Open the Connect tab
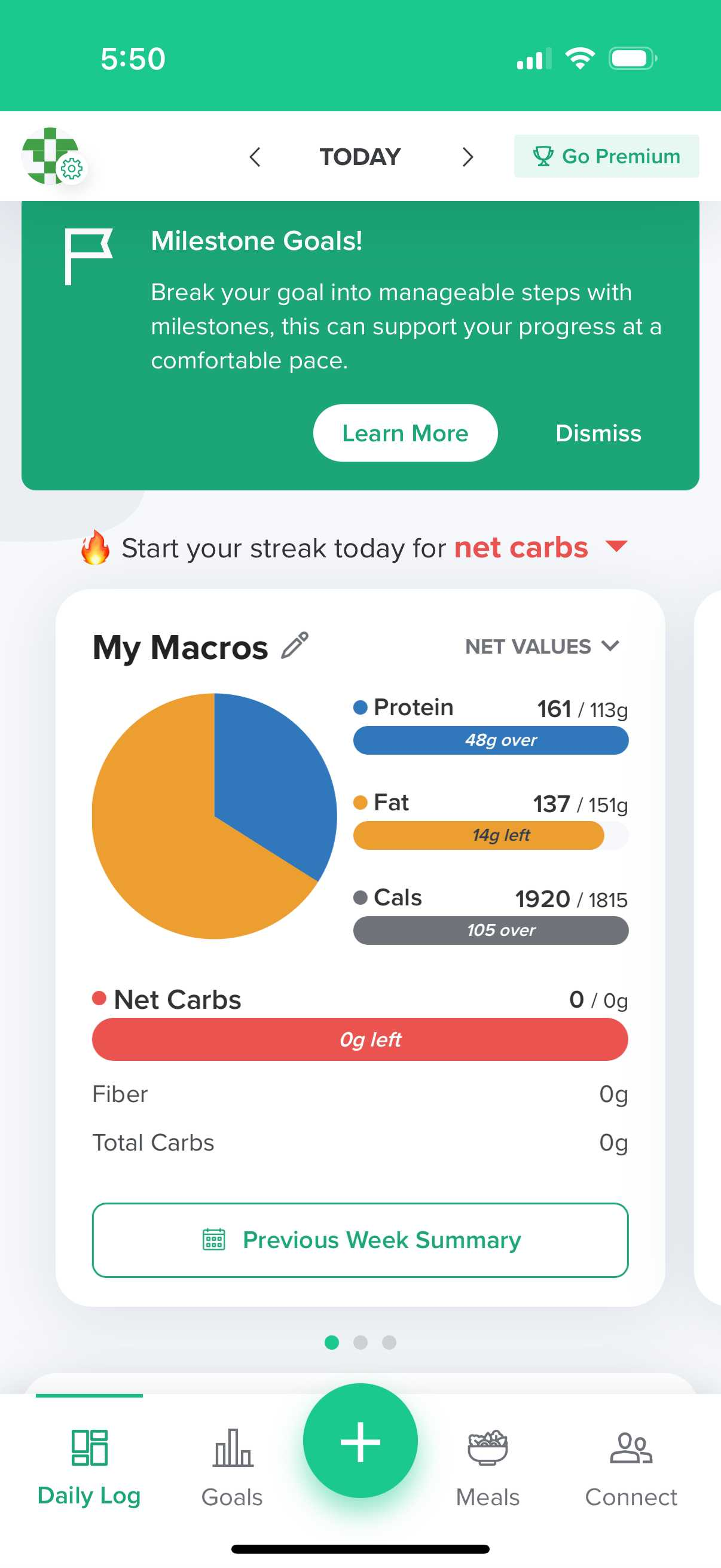721x1568 pixels. coord(631,1468)
